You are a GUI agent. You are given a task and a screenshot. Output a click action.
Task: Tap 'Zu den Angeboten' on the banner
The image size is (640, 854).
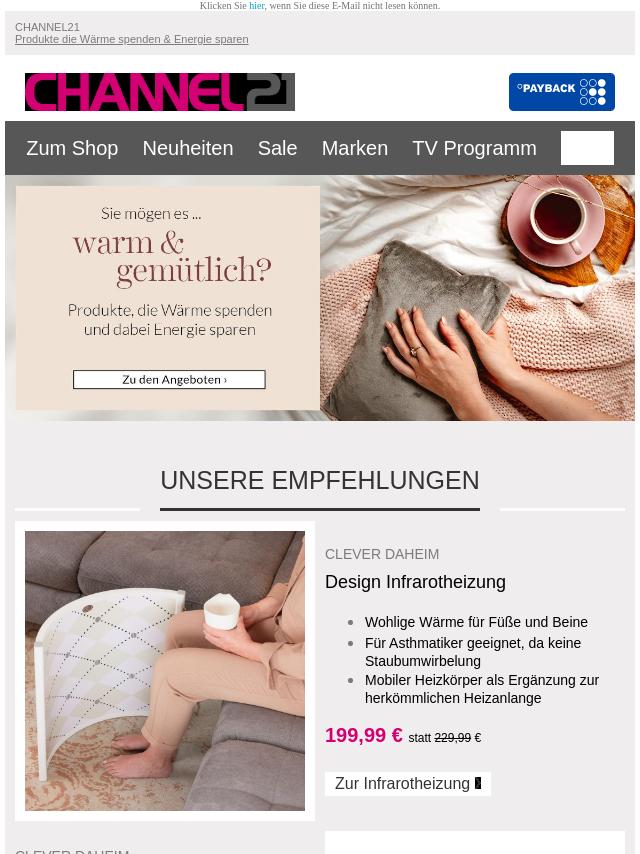[169, 380]
